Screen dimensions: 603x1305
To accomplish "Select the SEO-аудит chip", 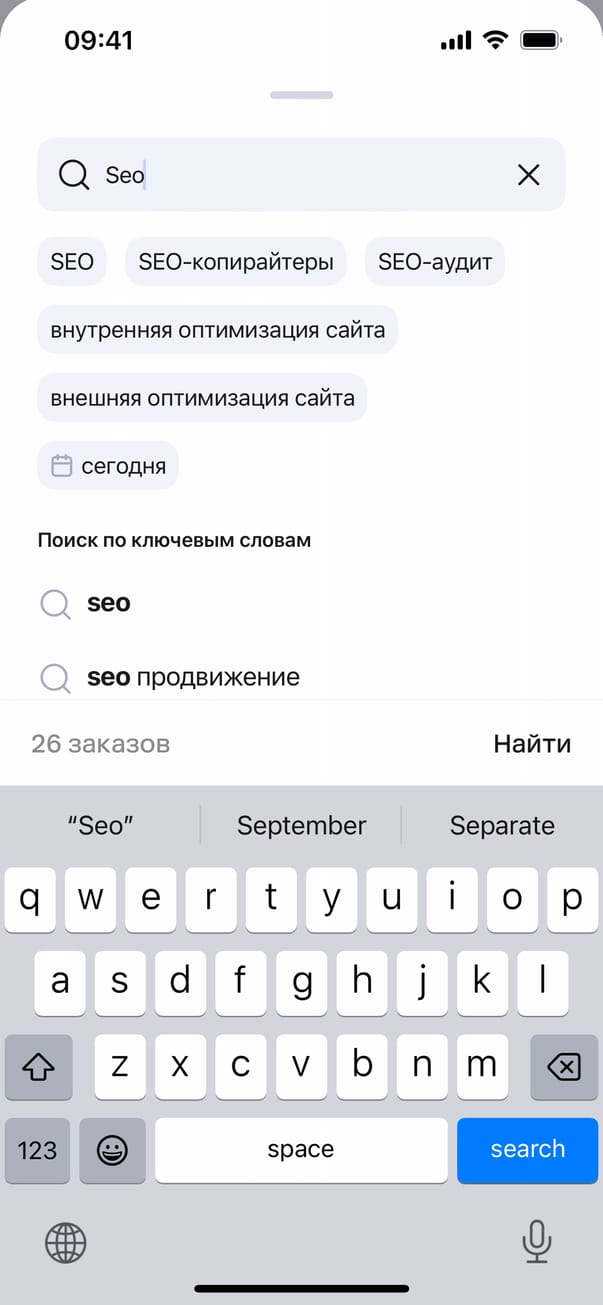I will coord(435,262).
